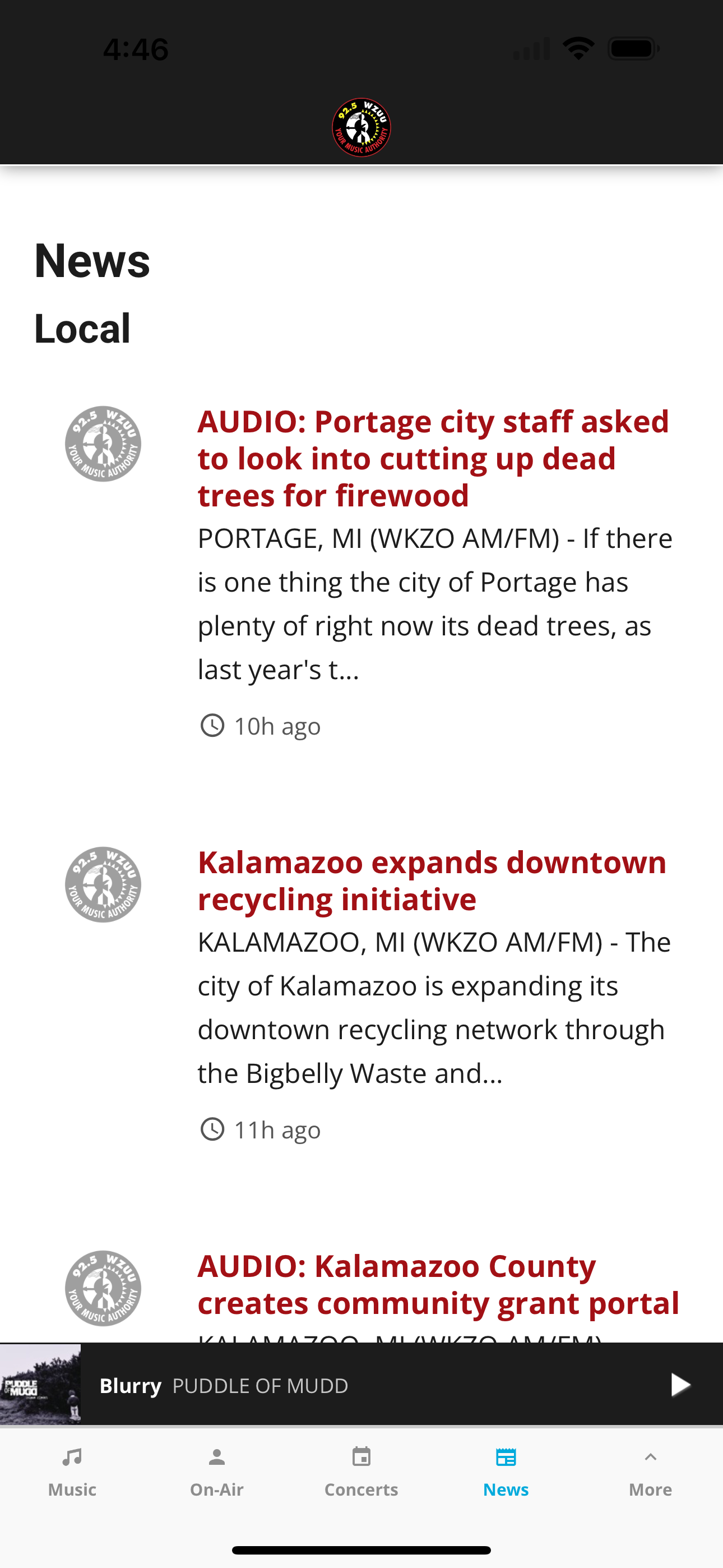Play Blurry by Puddle of Mudd
The height and width of the screenshot is (1568, 723).
click(679, 1385)
